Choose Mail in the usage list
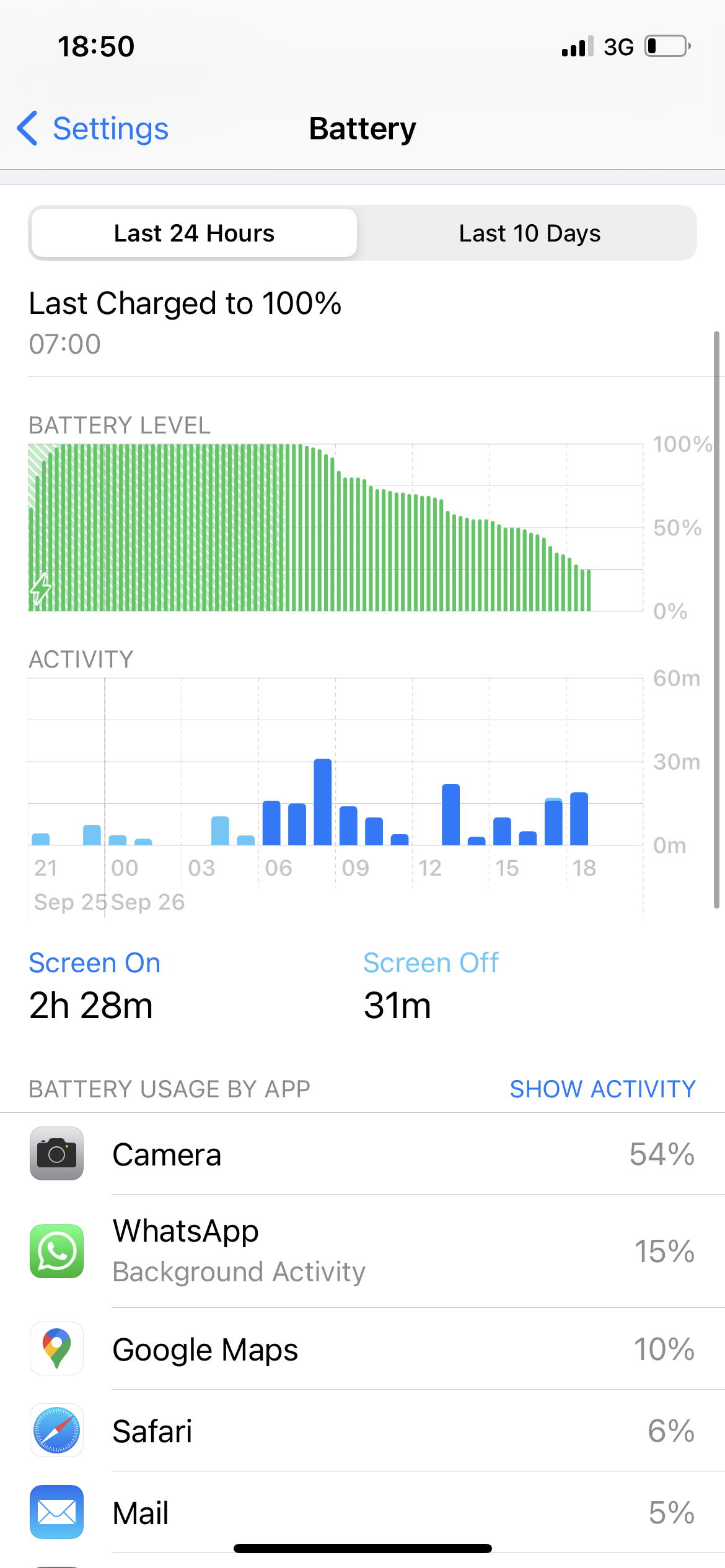Viewport: 725px width, 1568px height. pyautogui.click(x=362, y=1512)
